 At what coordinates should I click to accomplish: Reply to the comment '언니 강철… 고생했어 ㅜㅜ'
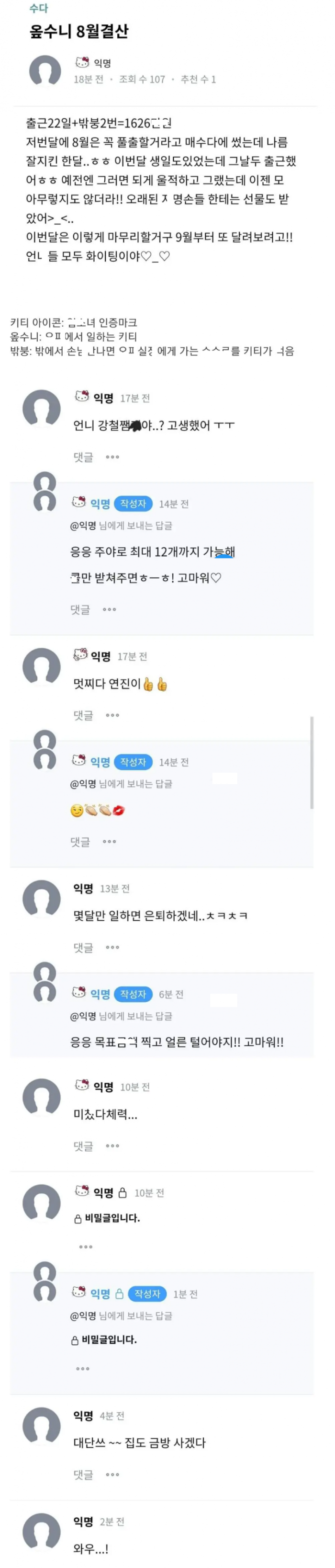coord(83,457)
